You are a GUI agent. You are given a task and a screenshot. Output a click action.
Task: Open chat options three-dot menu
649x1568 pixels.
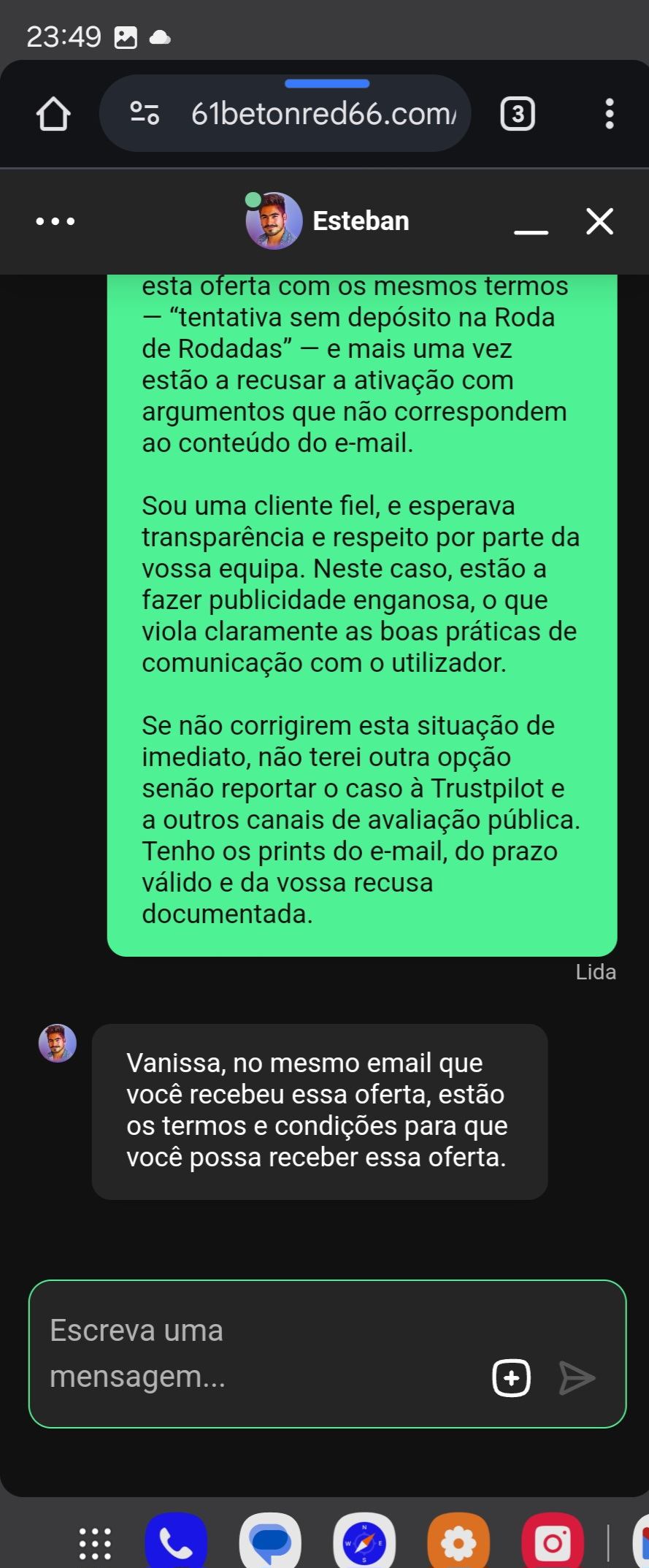click(x=55, y=221)
